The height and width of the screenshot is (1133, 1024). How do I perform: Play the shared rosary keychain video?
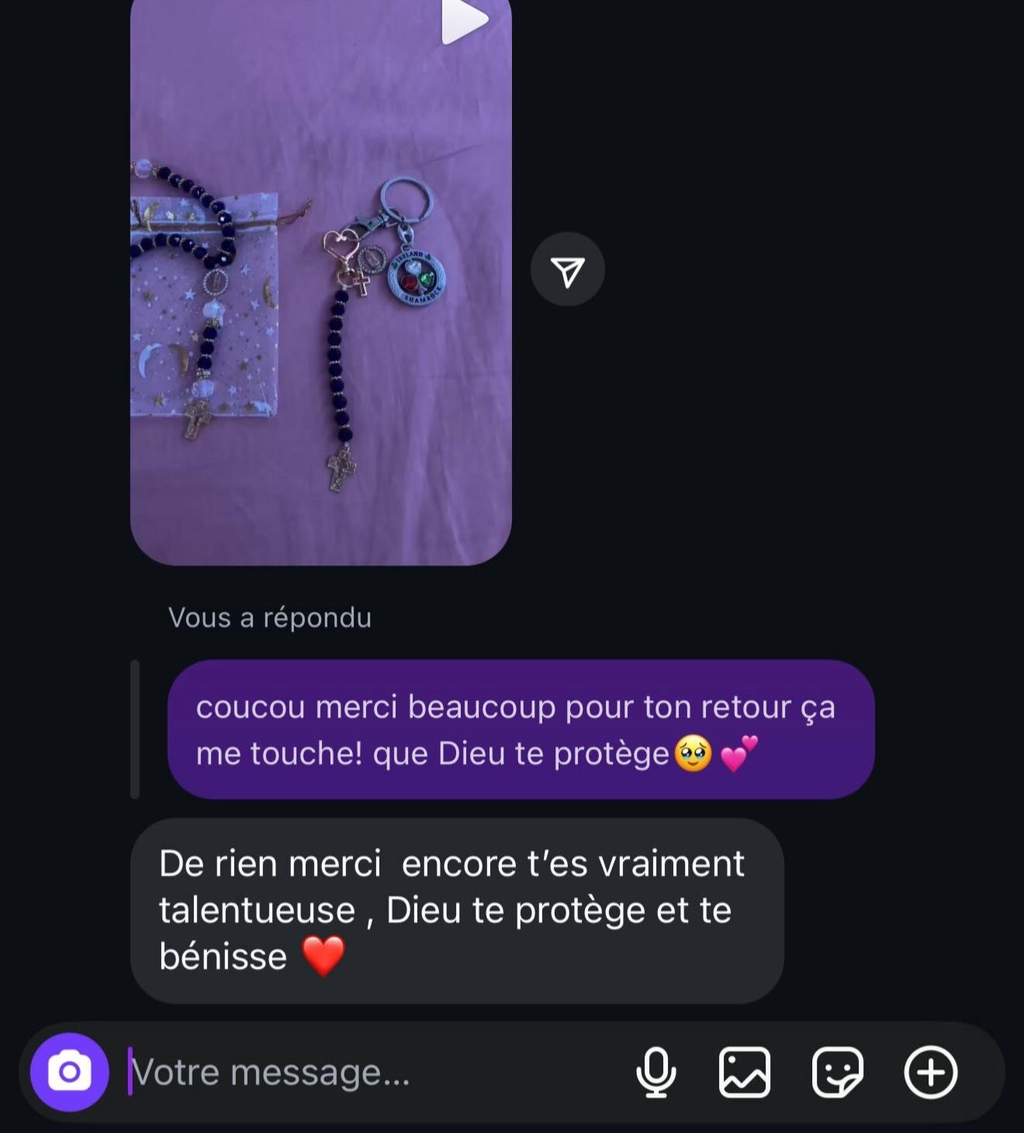pyautogui.click(x=464, y=20)
